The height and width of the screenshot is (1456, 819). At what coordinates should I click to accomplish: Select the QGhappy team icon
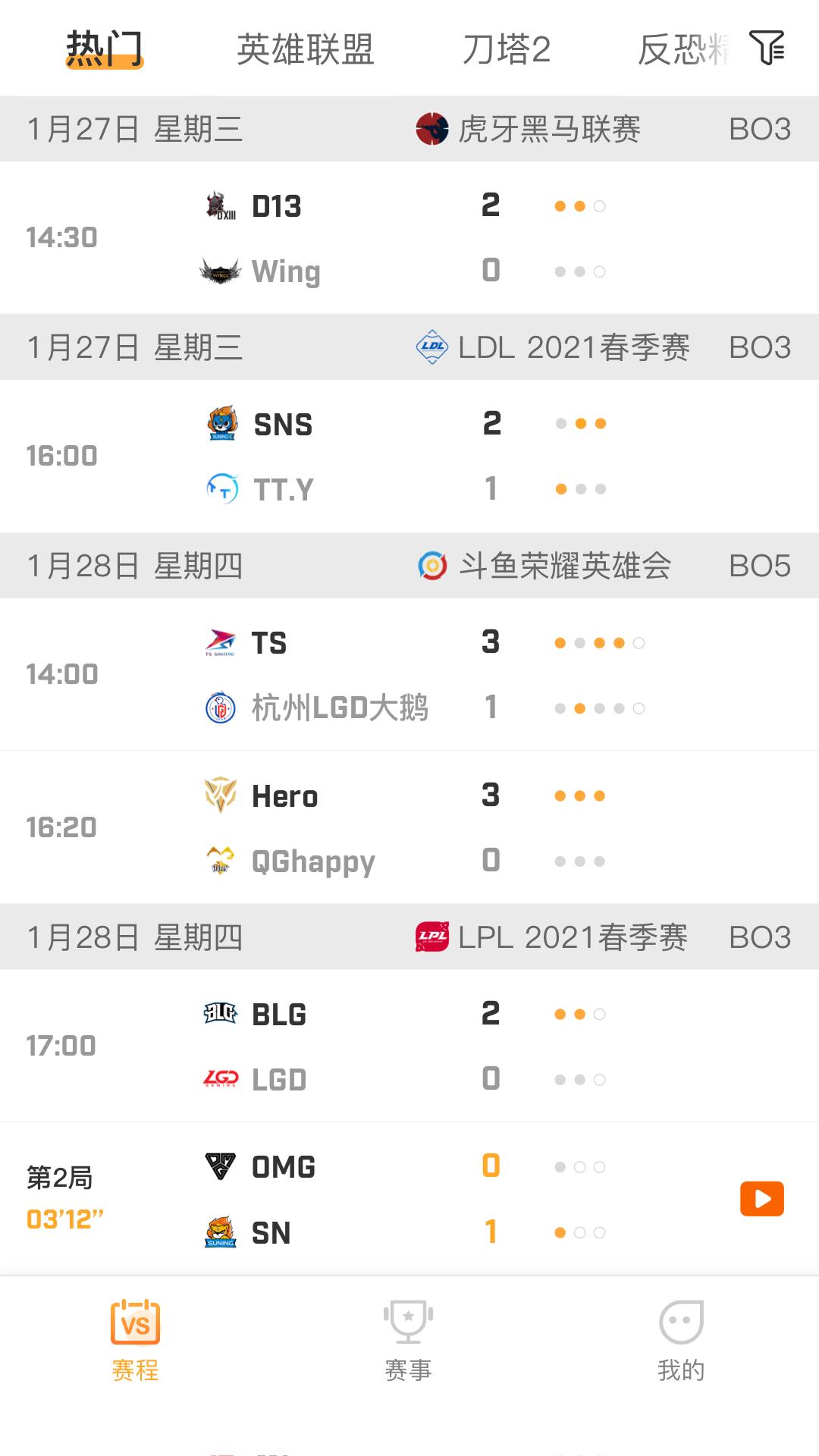click(x=219, y=861)
